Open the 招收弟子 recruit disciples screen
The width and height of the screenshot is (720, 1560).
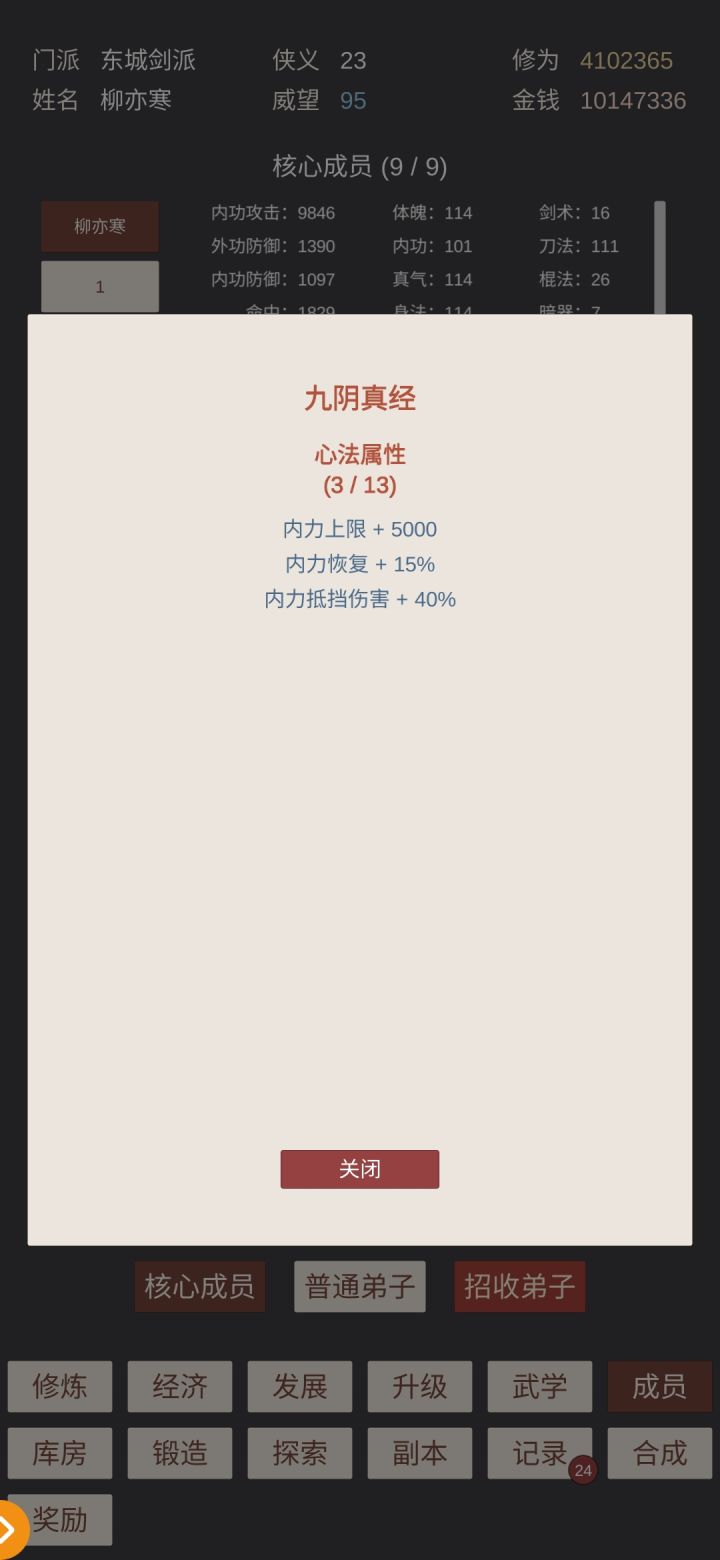pos(520,1287)
